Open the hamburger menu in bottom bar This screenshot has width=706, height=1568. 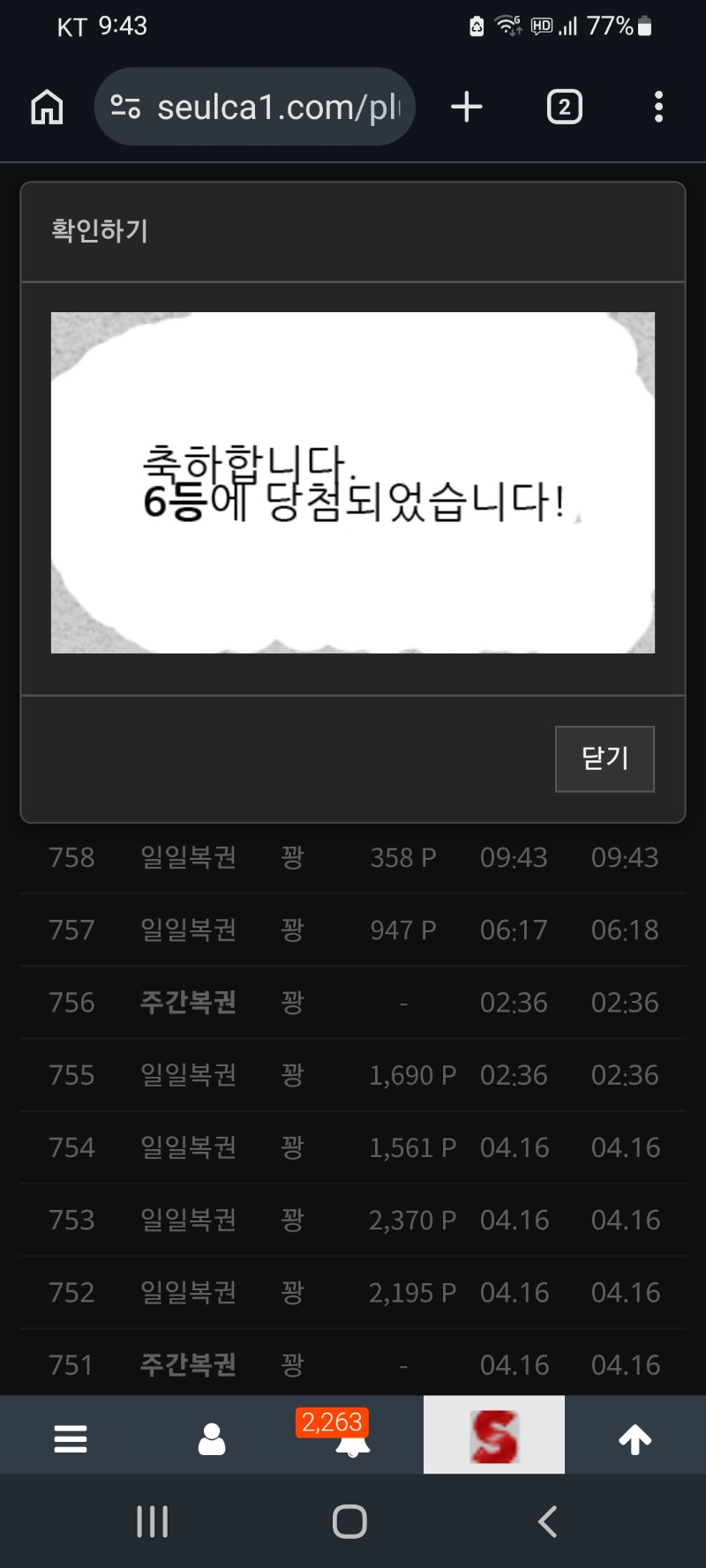click(71, 1438)
